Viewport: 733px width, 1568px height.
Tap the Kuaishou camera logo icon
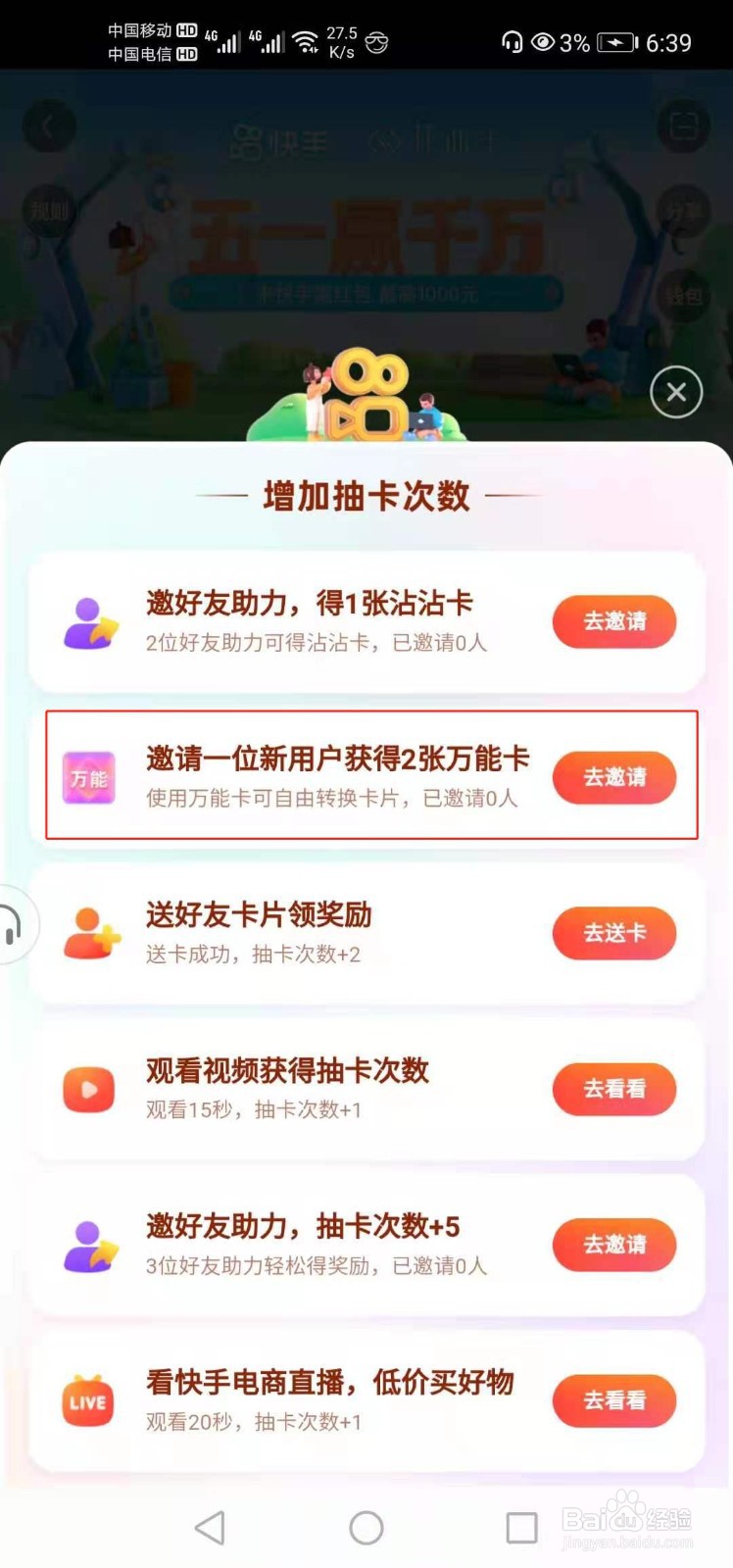[366, 392]
